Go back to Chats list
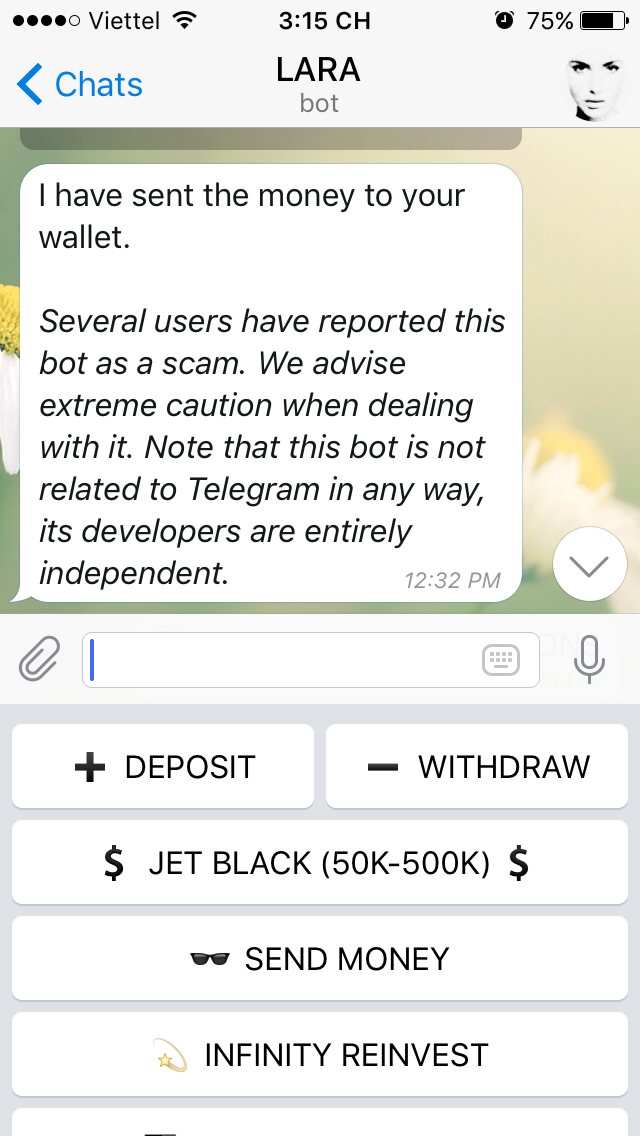This screenshot has width=640, height=1136. (x=80, y=85)
